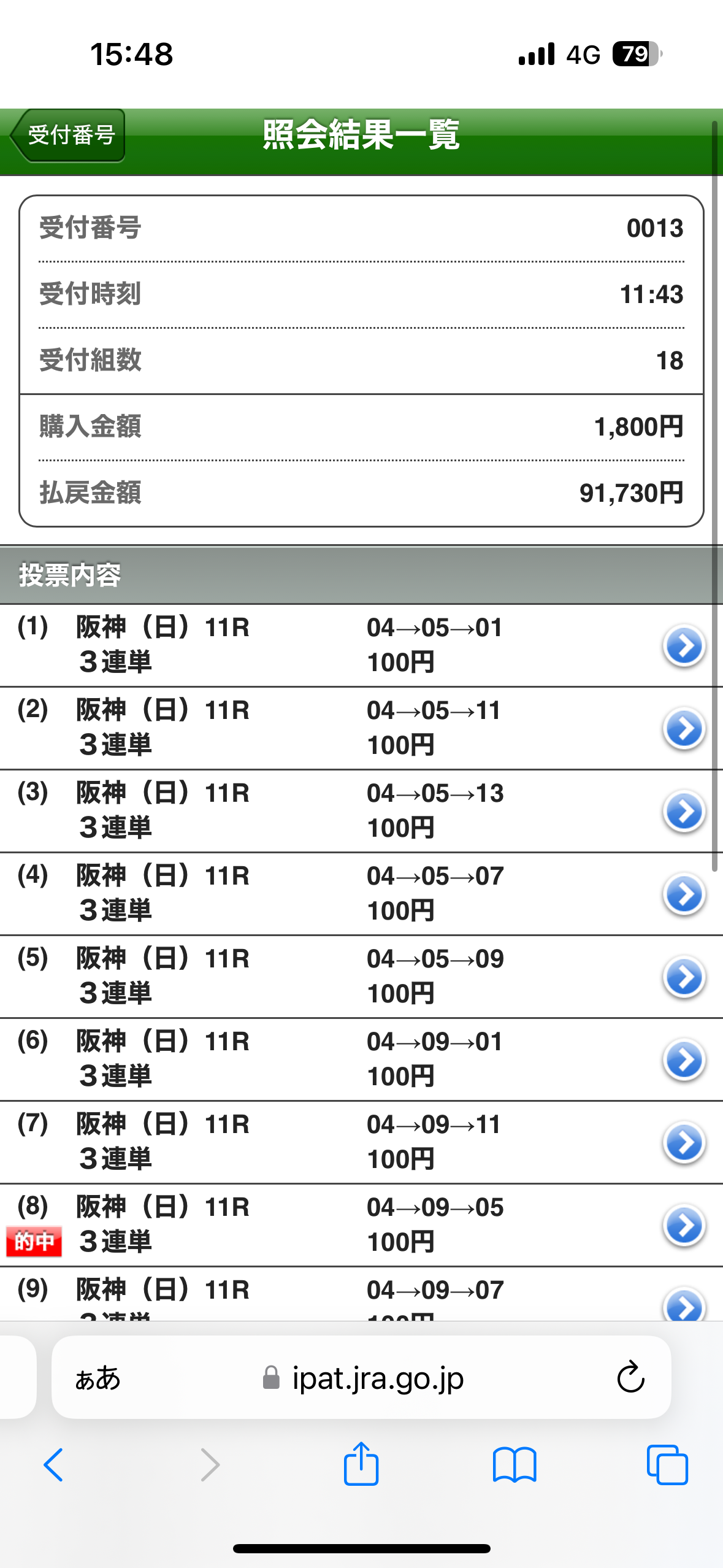The height and width of the screenshot is (1568, 723).
Task: Open details for bet 04→05→01
Action: pos(683,645)
